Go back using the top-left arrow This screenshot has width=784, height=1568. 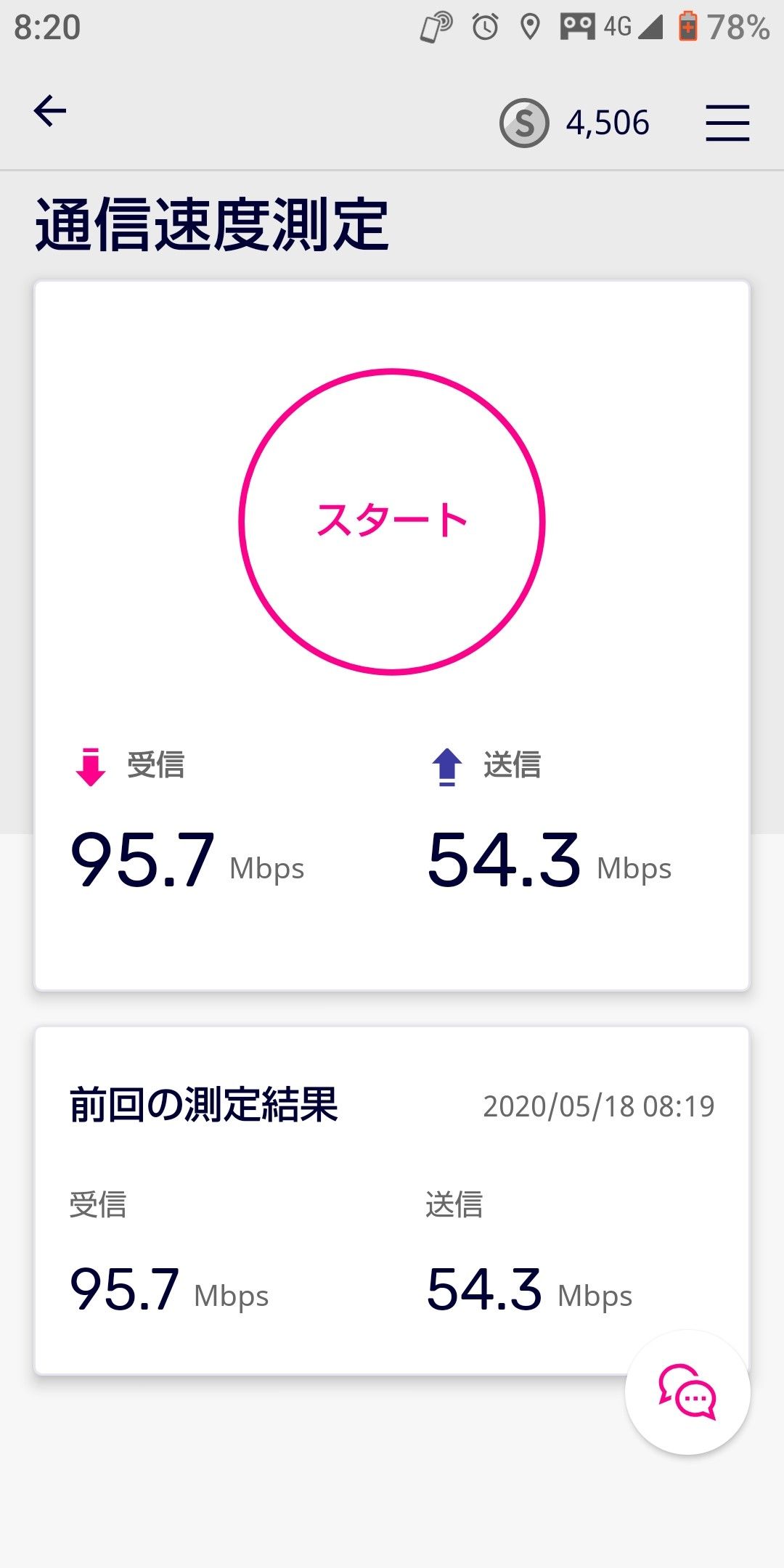[x=50, y=111]
